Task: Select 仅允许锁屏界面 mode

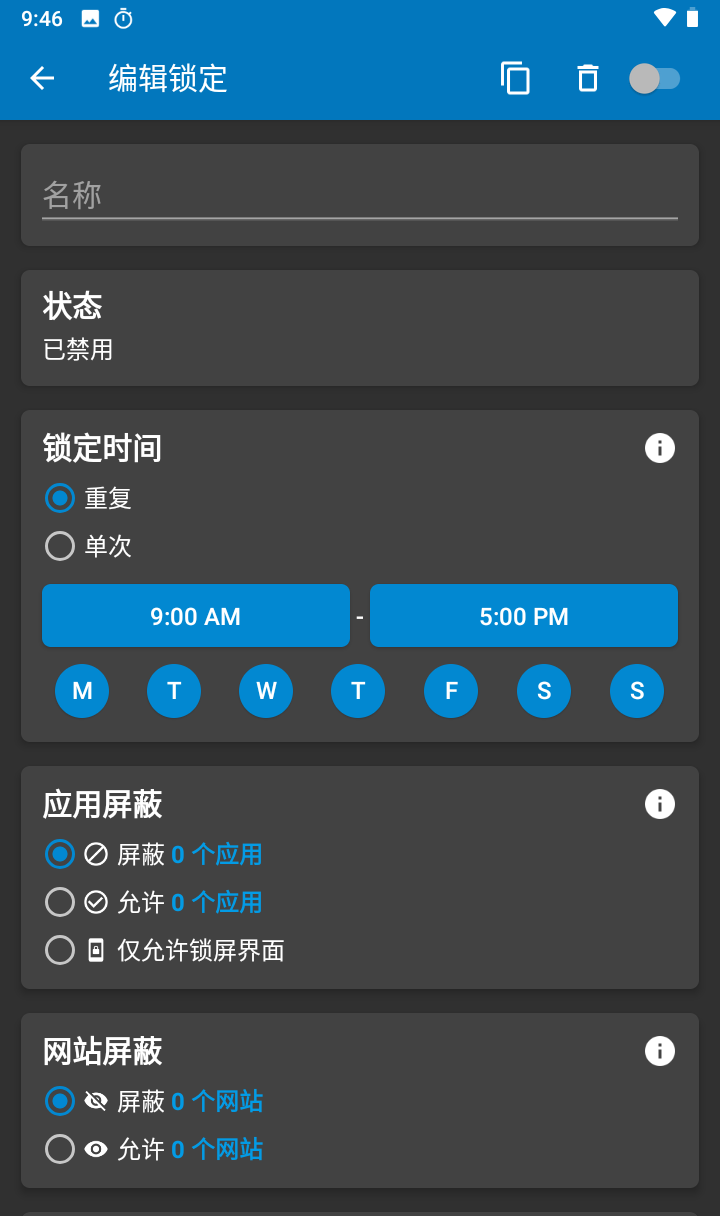Action: pos(60,949)
